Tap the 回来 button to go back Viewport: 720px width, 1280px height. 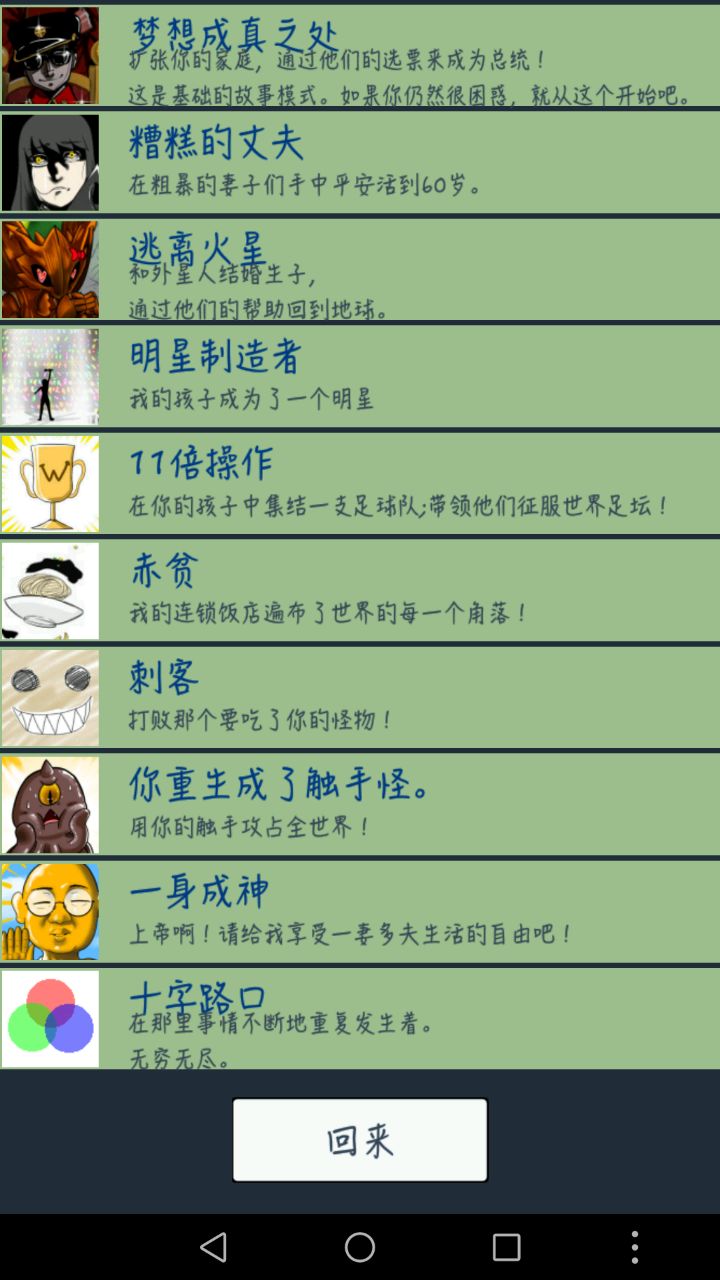click(x=360, y=1140)
